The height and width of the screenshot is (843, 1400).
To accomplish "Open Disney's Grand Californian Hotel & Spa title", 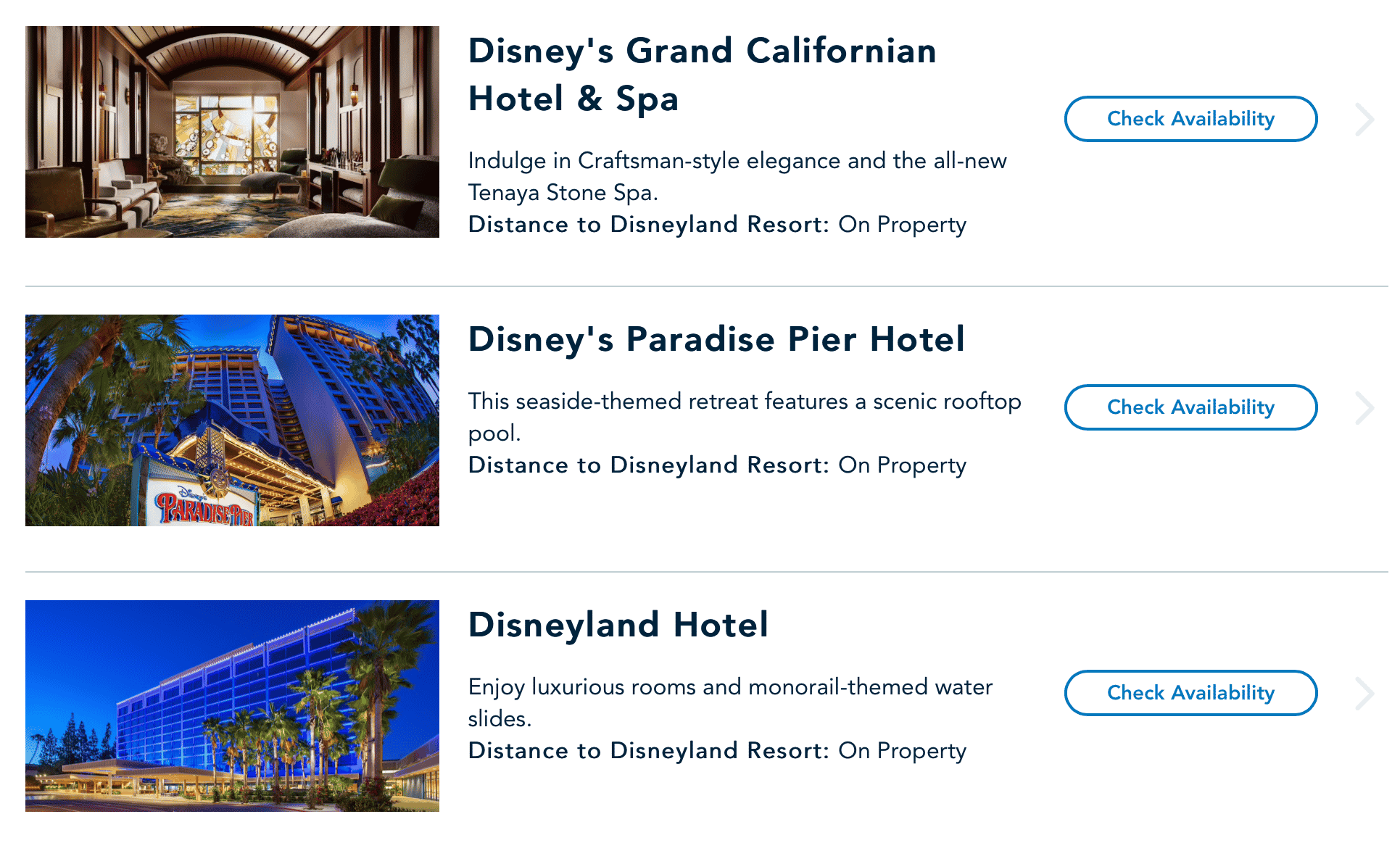I will tap(702, 75).
